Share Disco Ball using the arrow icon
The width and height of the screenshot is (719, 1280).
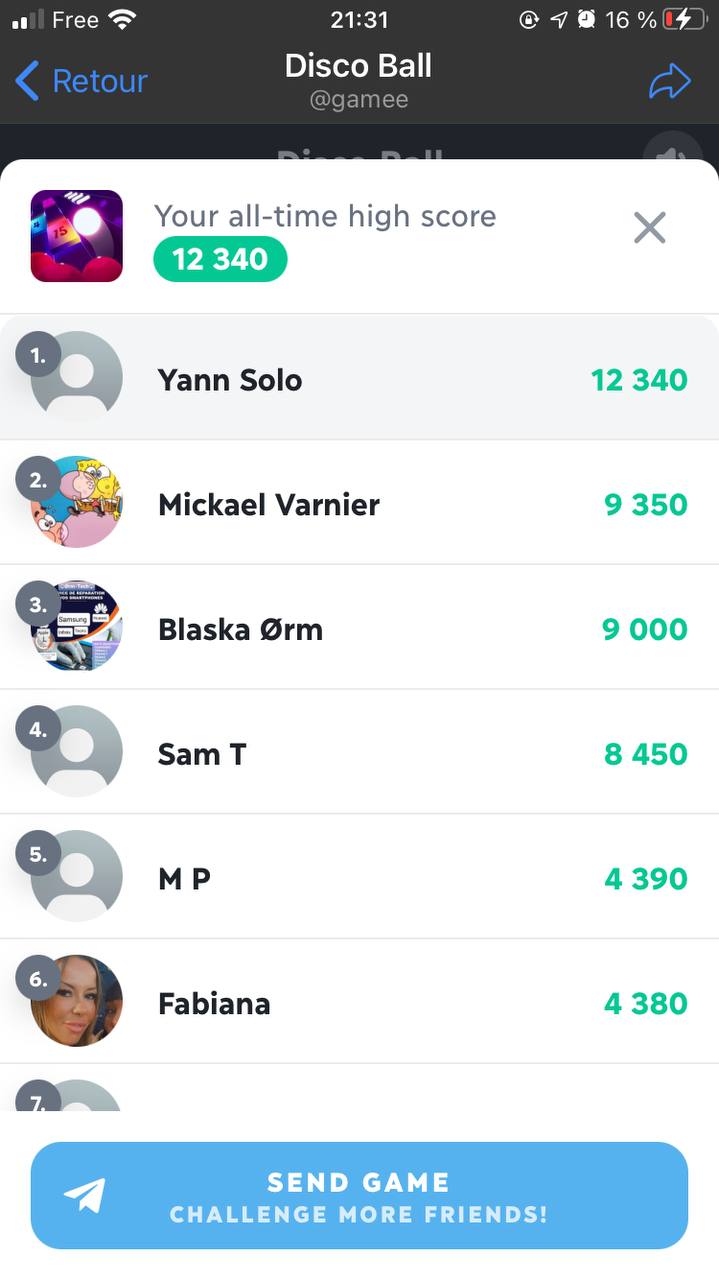(x=669, y=82)
